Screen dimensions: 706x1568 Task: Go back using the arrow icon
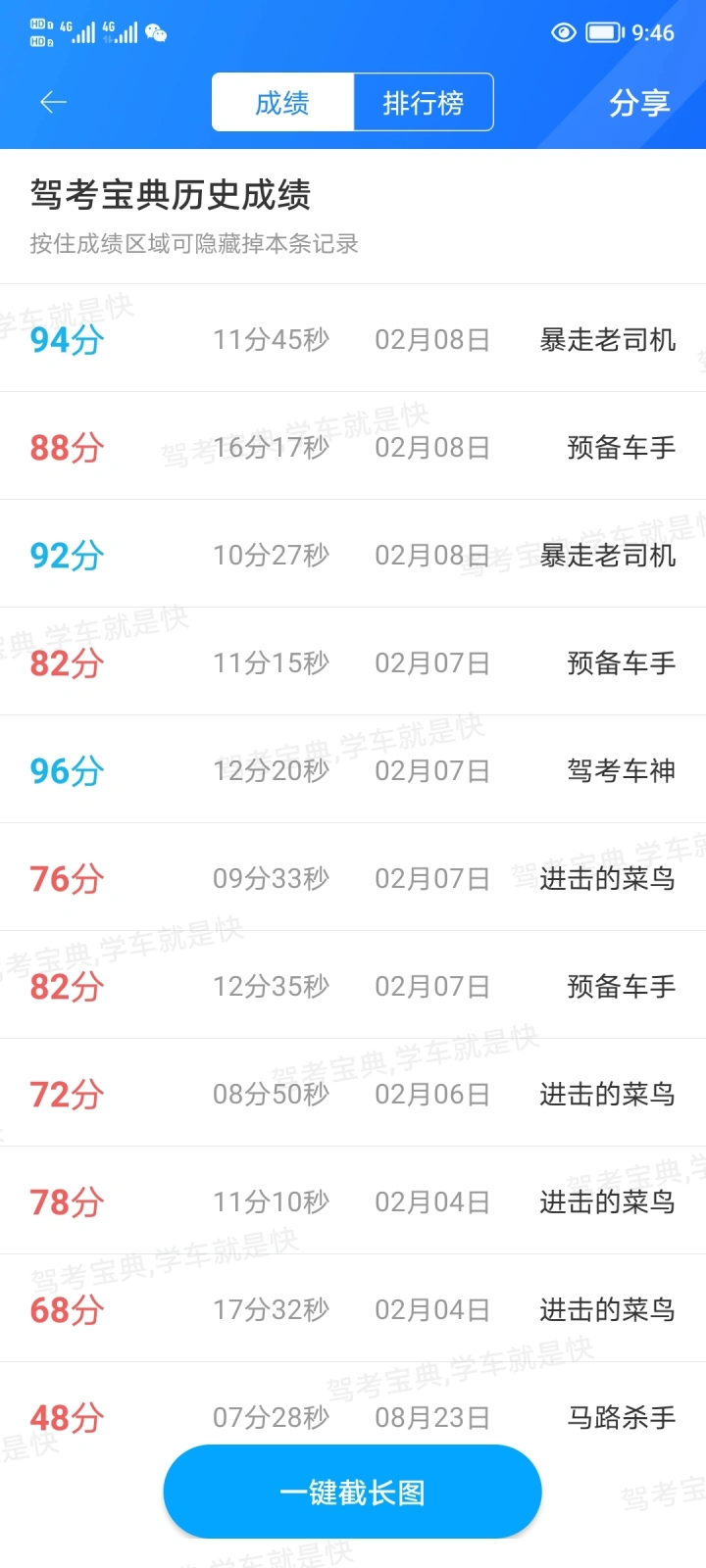(53, 102)
